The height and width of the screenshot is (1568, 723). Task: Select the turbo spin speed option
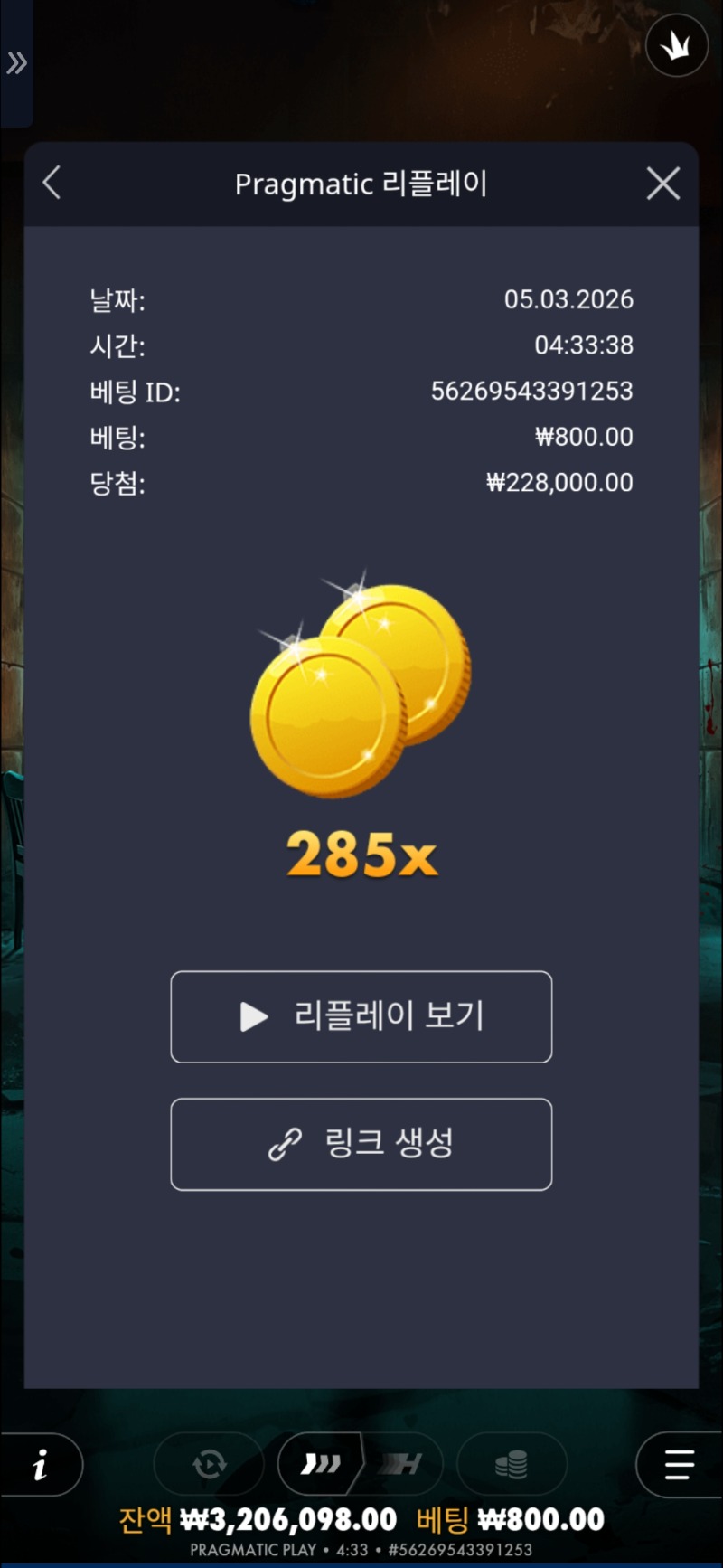(x=321, y=1463)
